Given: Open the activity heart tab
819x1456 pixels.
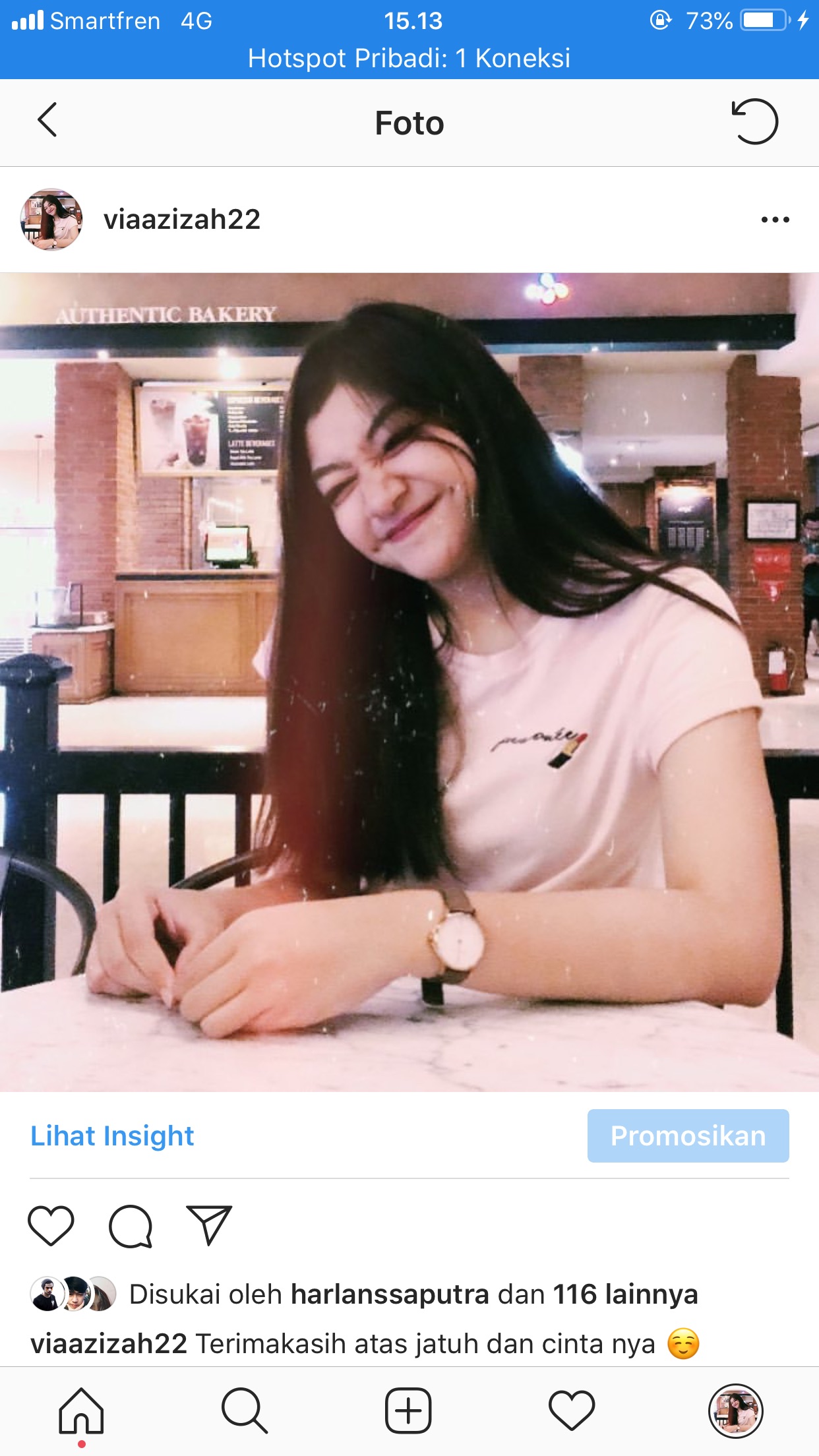Looking at the screenshot, I should [x=572, y=1411].
